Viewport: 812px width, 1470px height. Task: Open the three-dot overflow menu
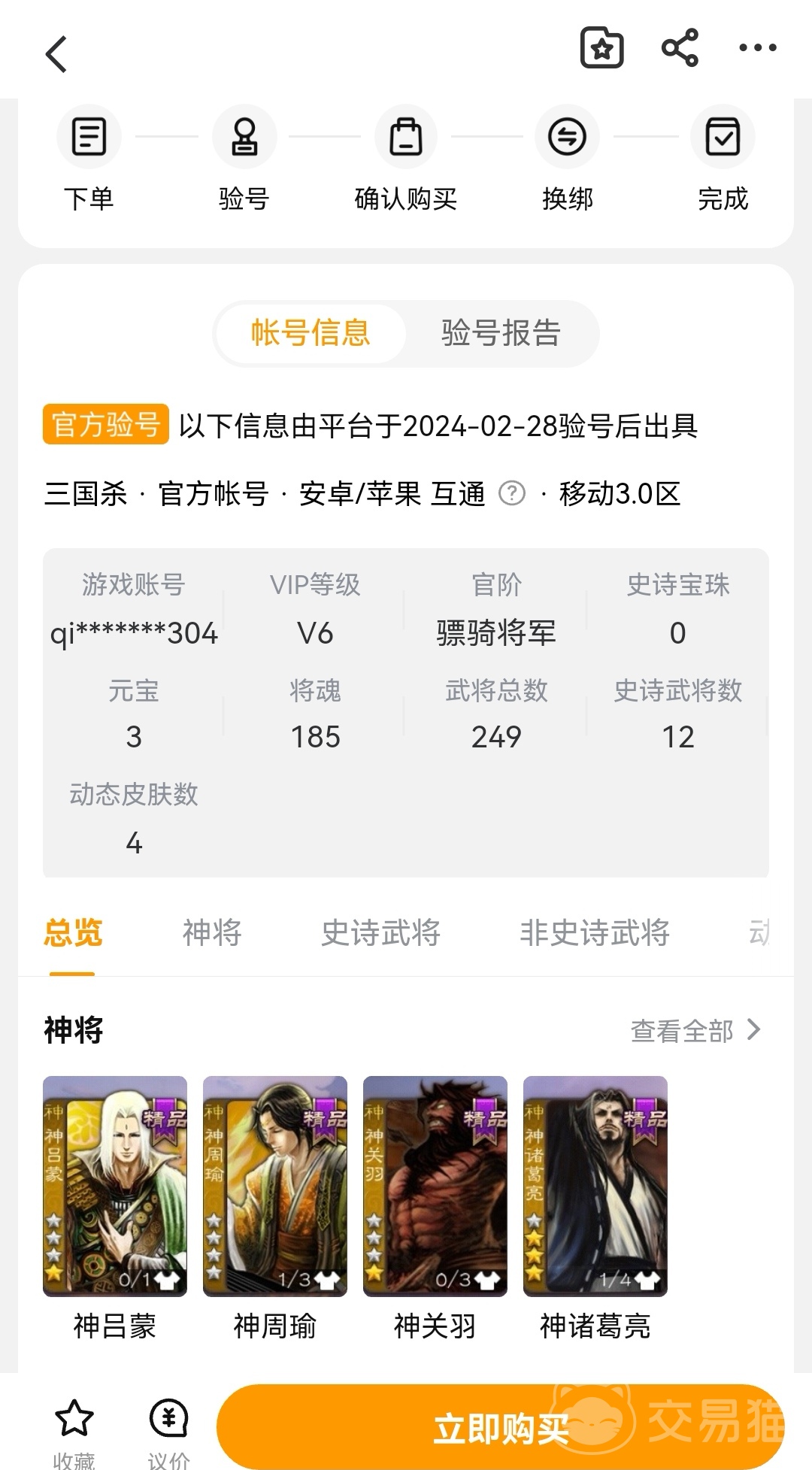[757, 48]
